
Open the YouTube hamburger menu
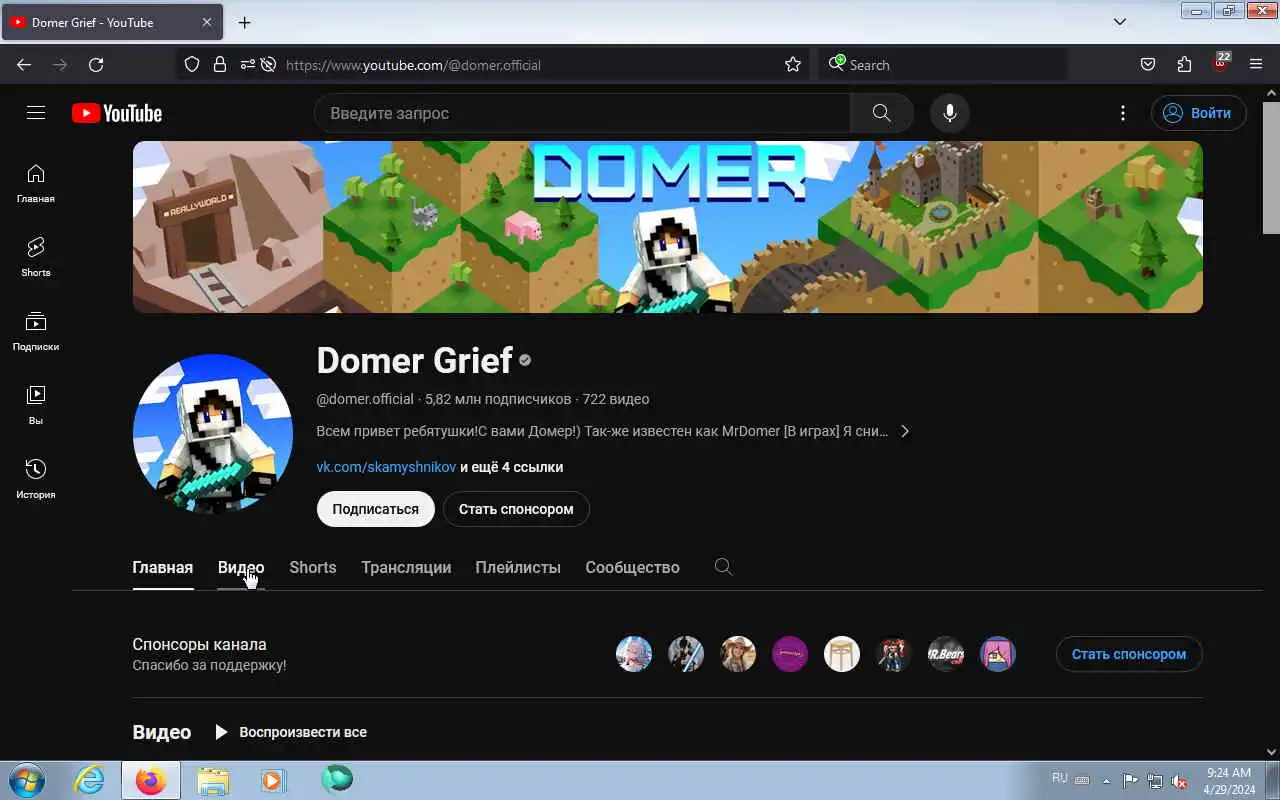coord(36,113)
